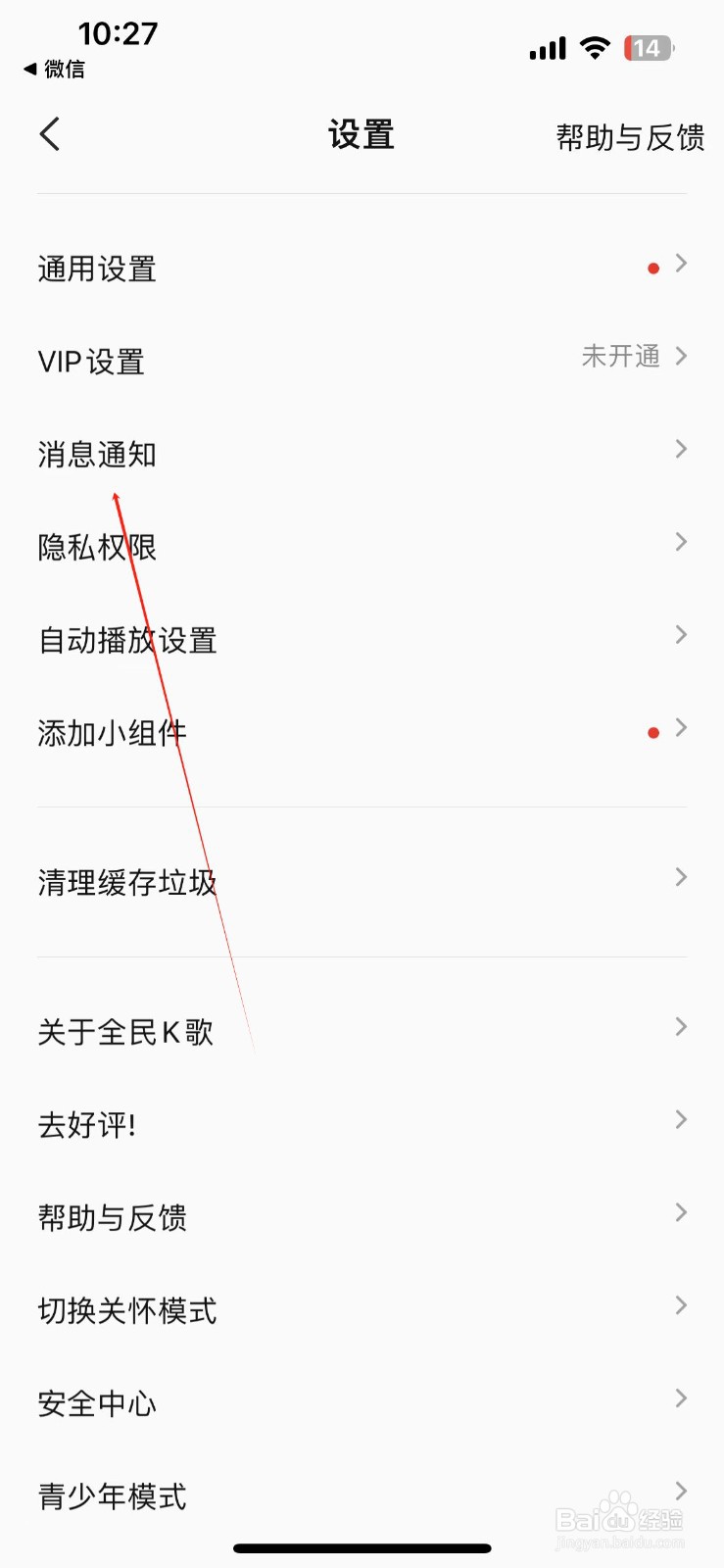The image size is (724, 1568).
Task: Tap the Wi-Fi icon in the status bar
Action: (595, 47)
